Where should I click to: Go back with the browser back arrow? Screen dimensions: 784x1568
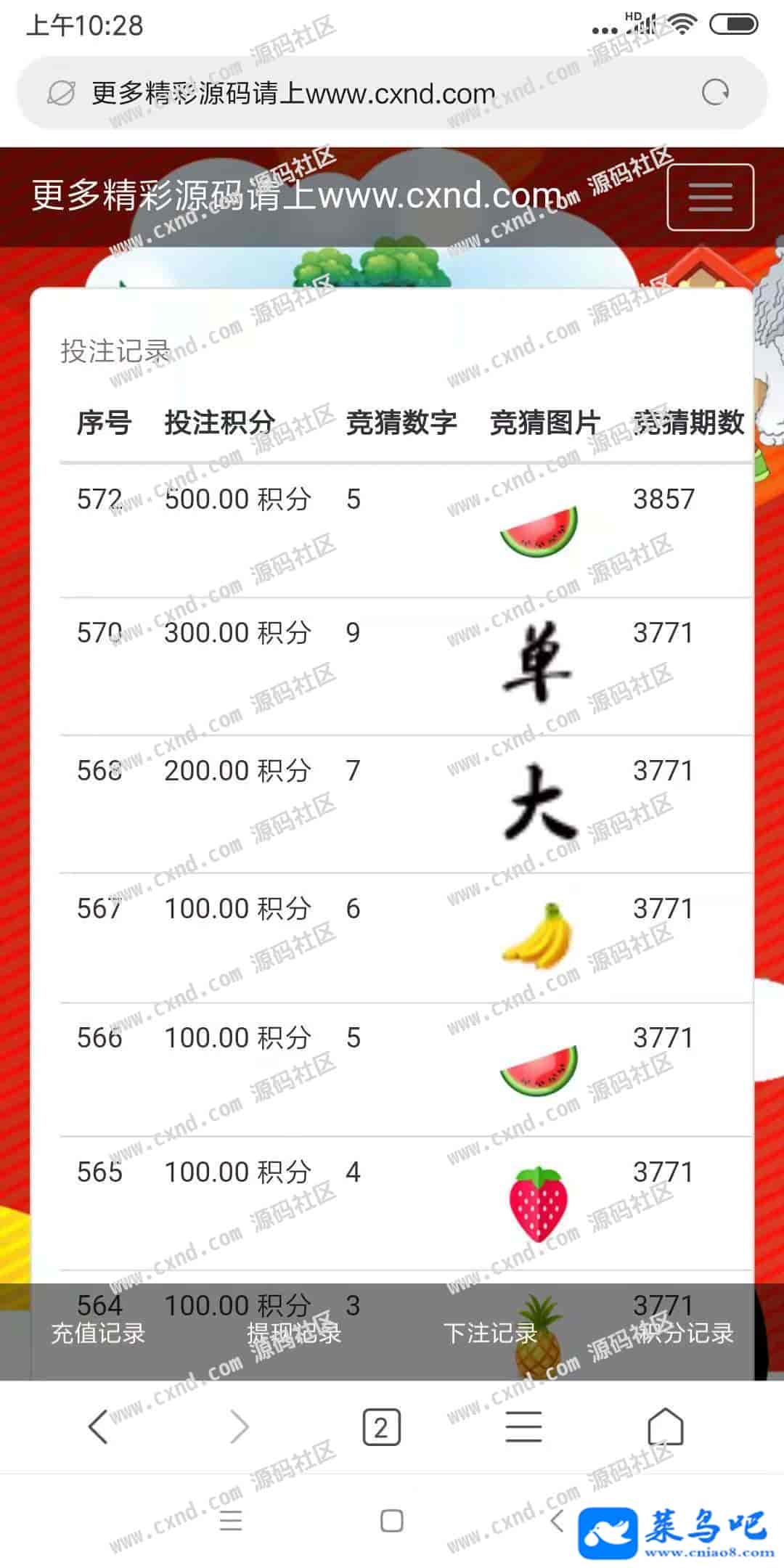pos(98,1427)
